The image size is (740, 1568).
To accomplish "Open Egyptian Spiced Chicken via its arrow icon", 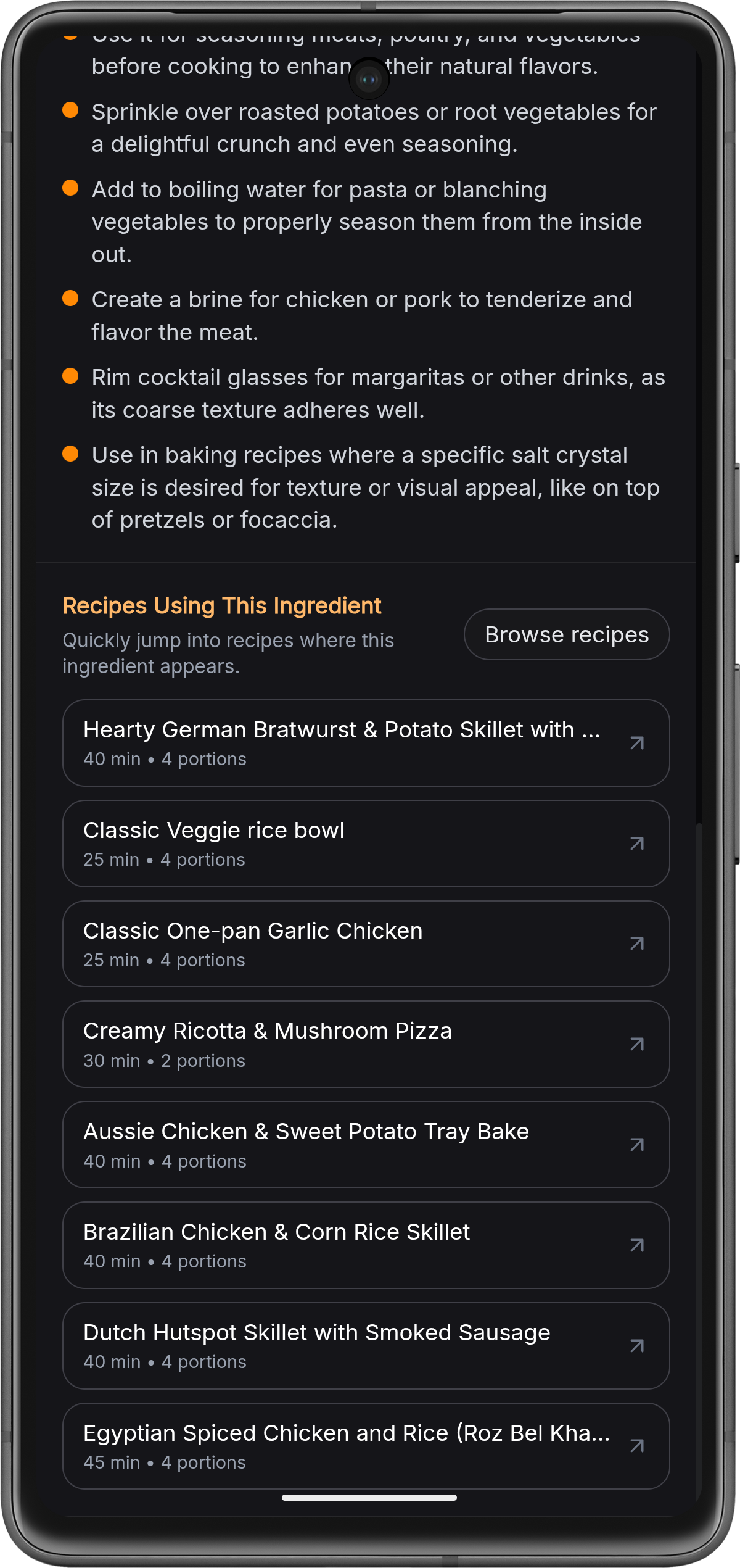I will (638, 1446).
